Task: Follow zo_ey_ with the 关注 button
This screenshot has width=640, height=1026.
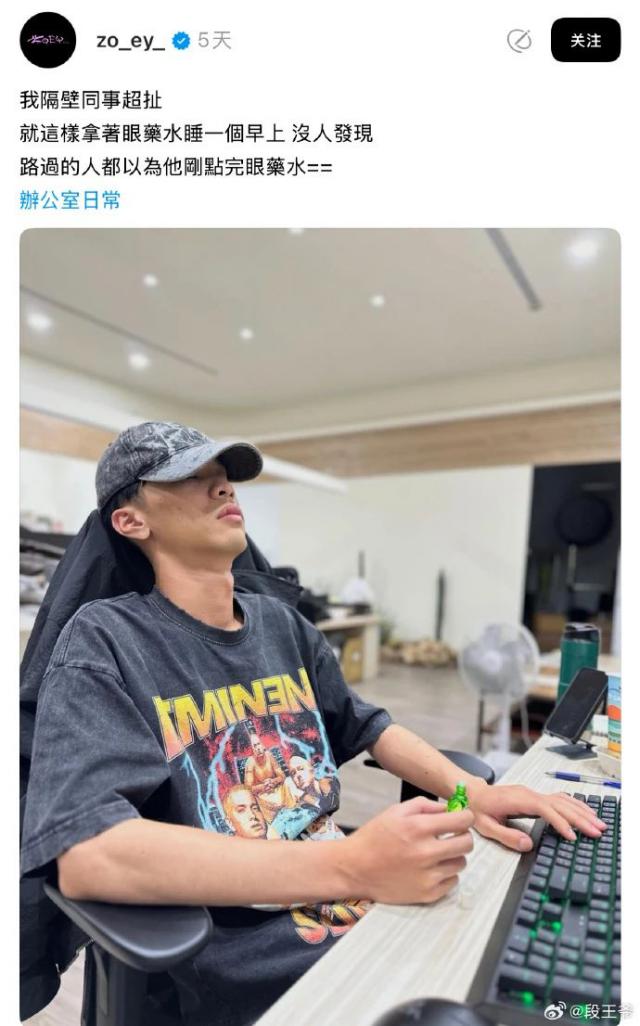Action: click(585, 40)
